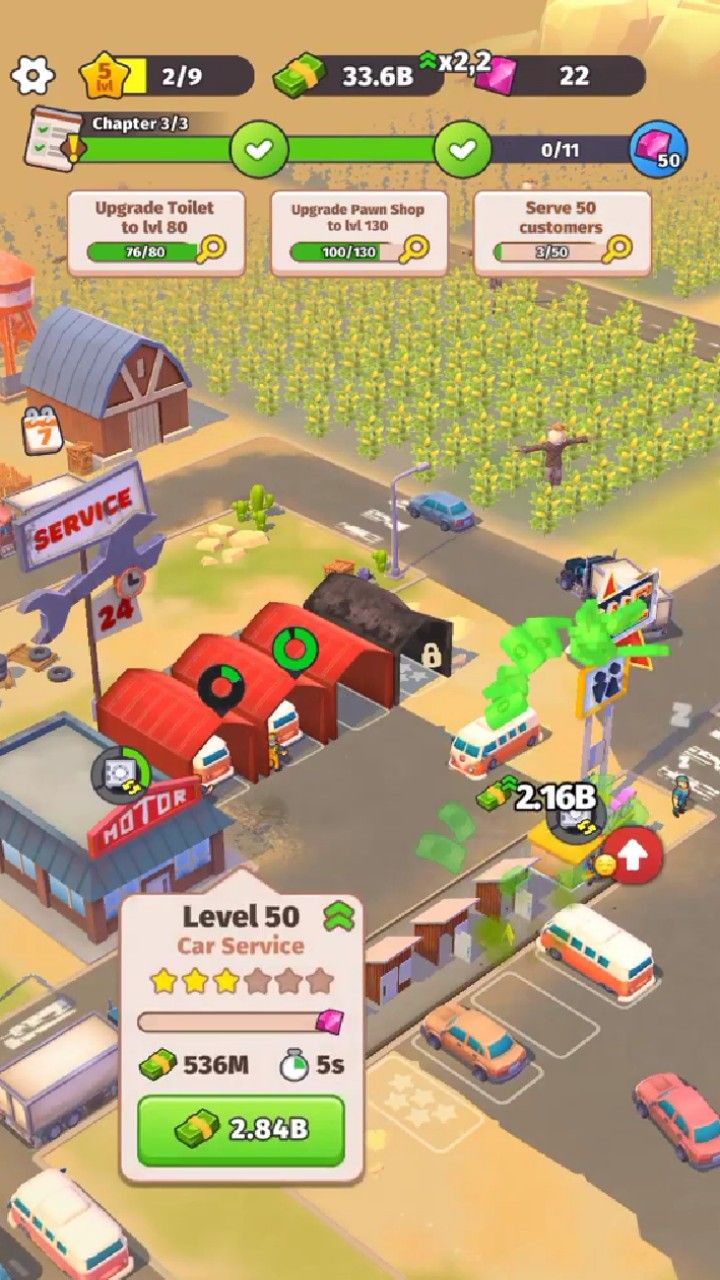Open the Serve 50 customers quest card

[562, 232]
